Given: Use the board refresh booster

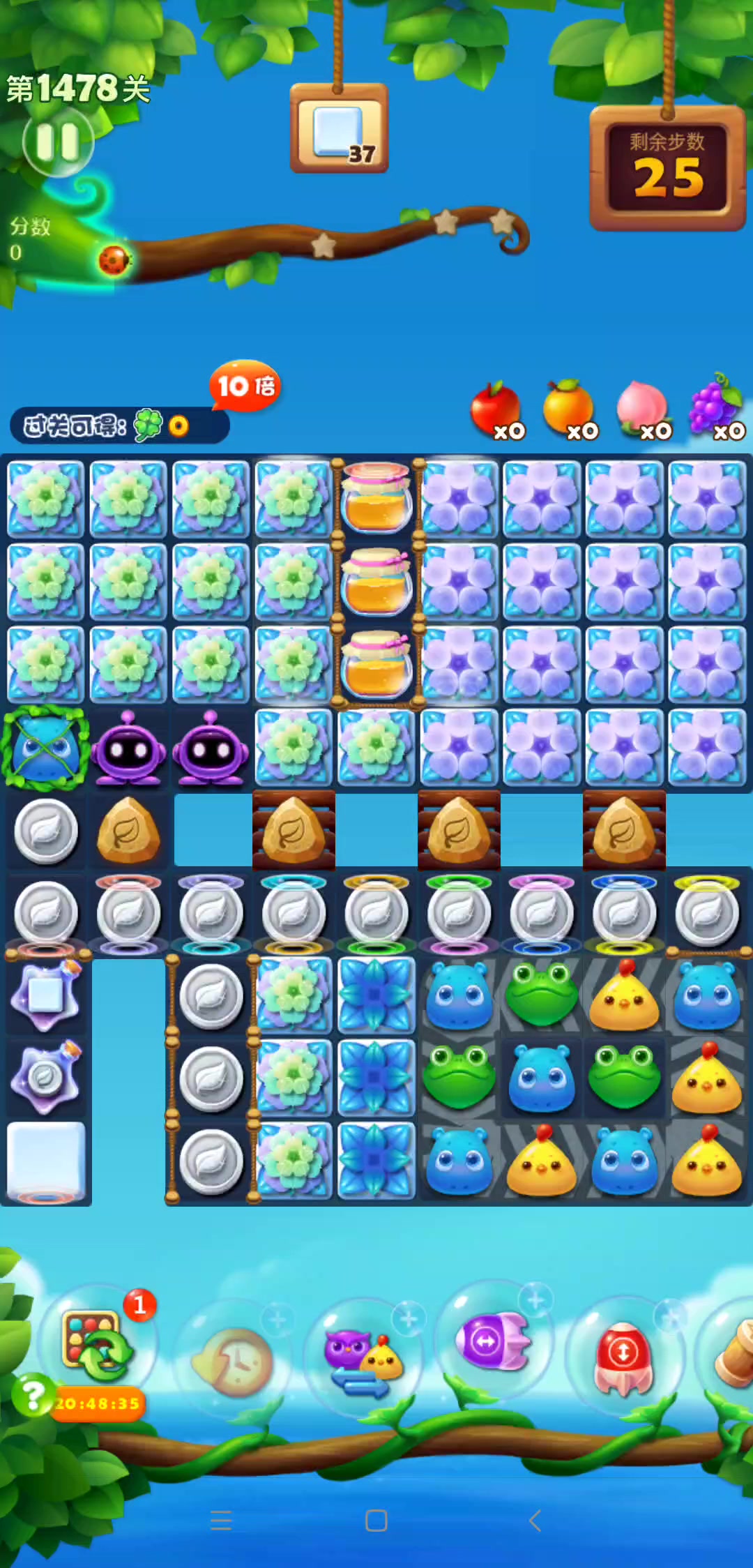Looking at the screenshot, I should [98, 1345].
